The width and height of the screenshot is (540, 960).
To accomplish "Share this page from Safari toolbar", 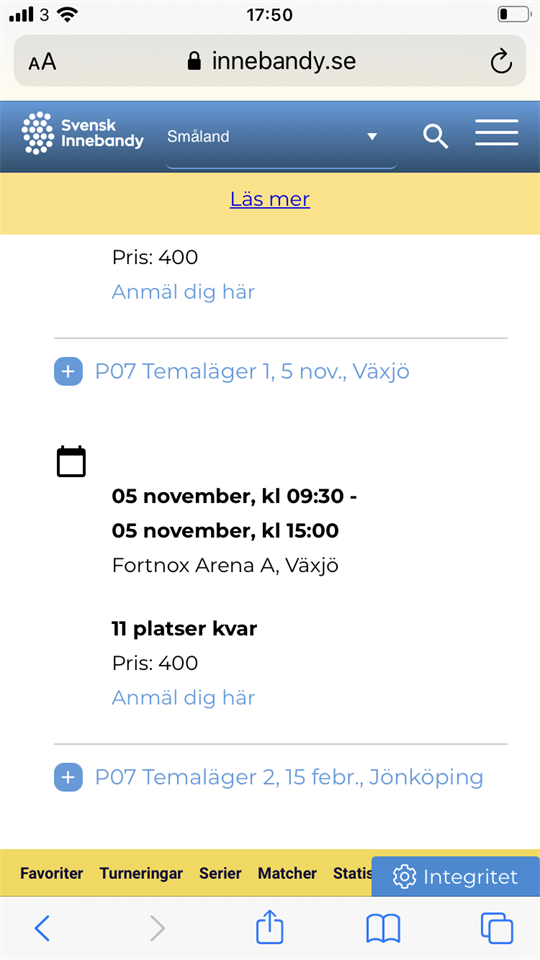I will [269, 927].
